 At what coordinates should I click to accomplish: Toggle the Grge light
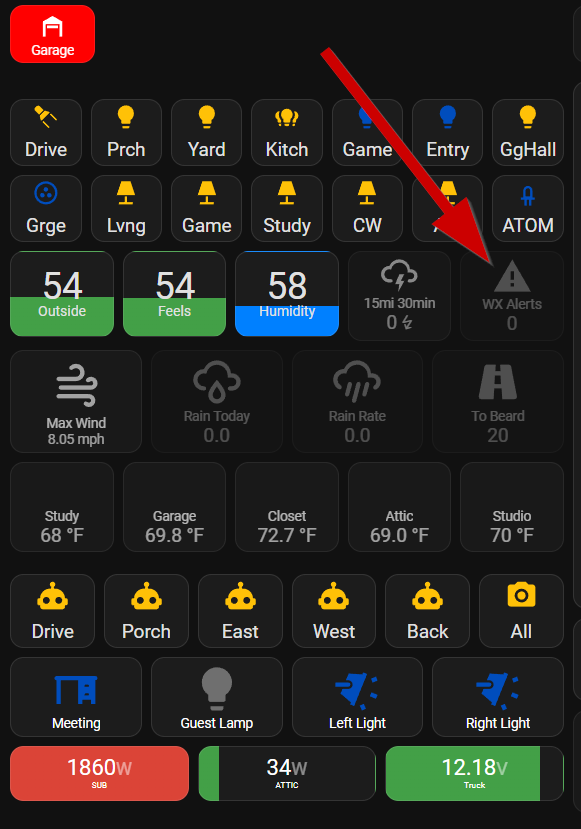(46, 208)
